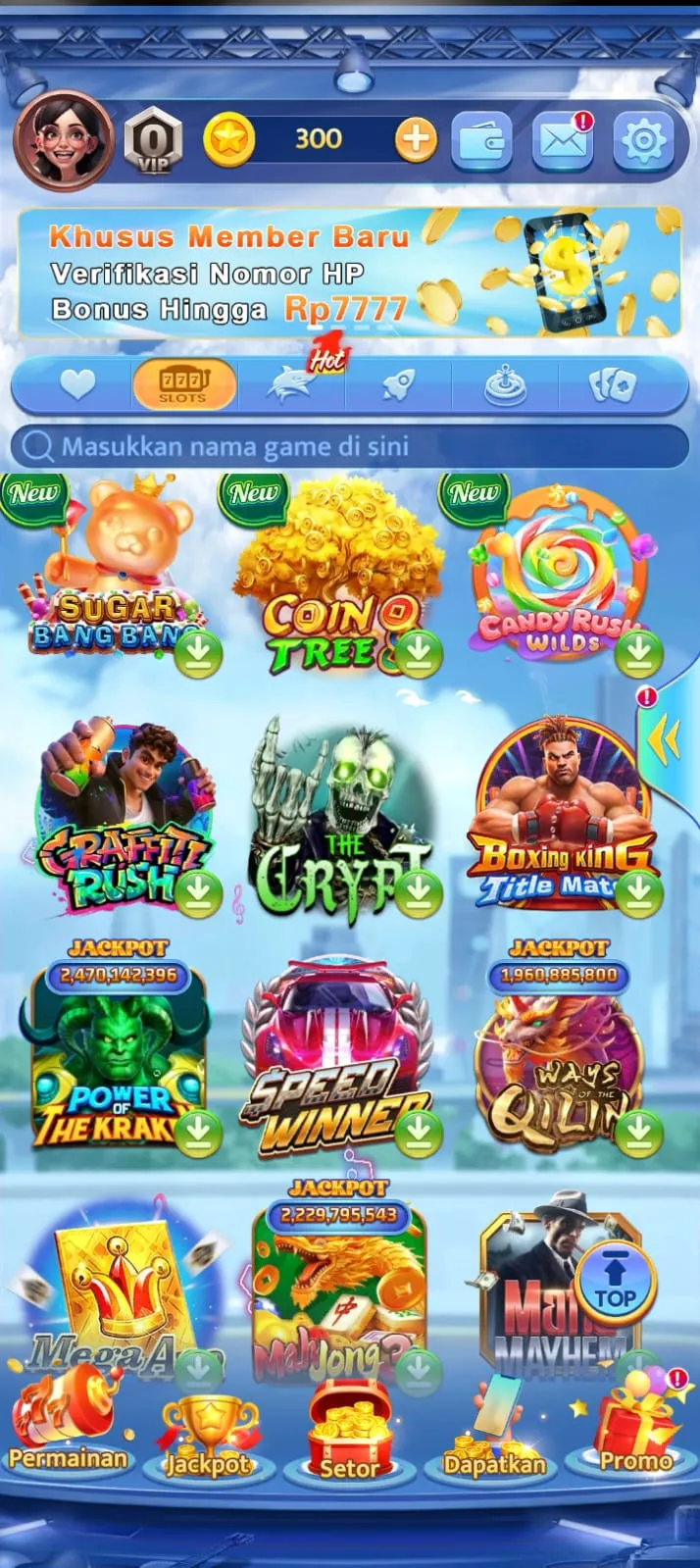The height and width of the screenshot is (1568, 700).
Task: Add coins with the plus button
Action: coord(416,140)
